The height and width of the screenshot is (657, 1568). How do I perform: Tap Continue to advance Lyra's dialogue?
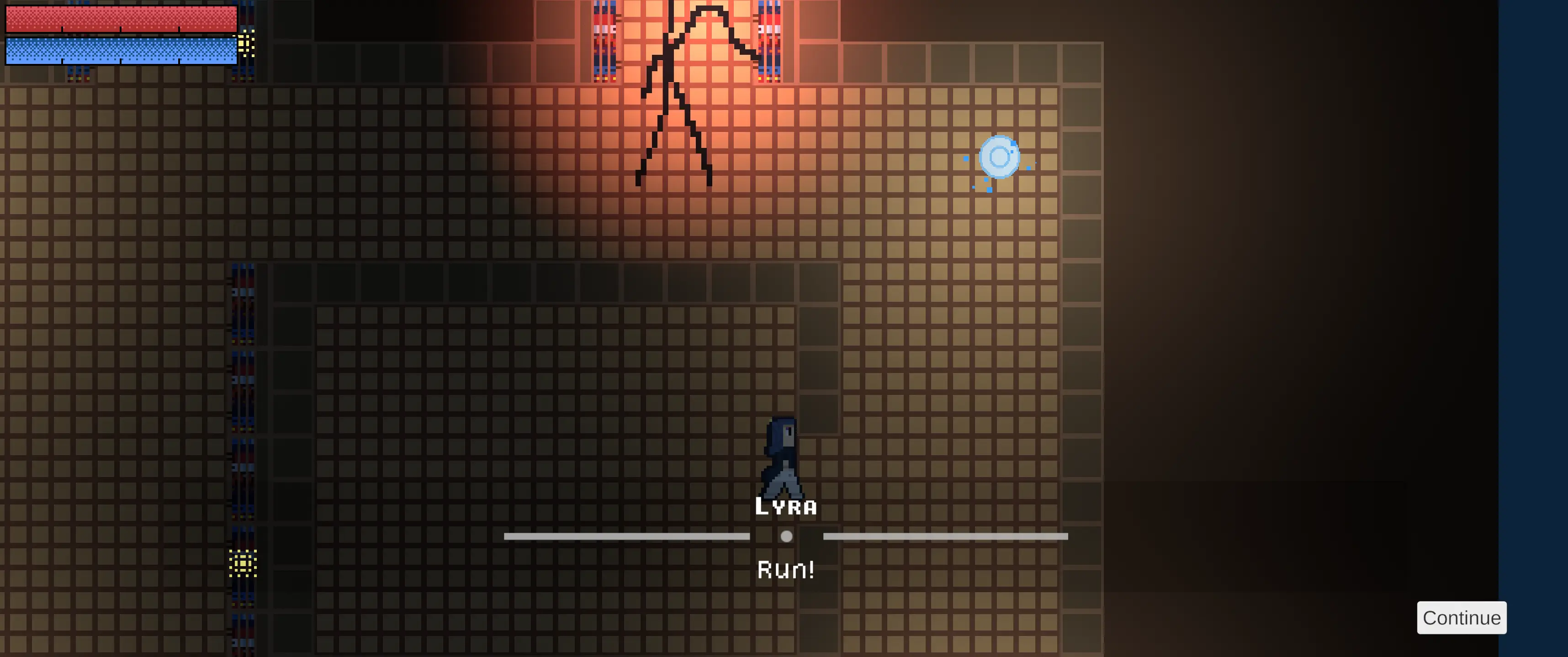coord(1461,617)
